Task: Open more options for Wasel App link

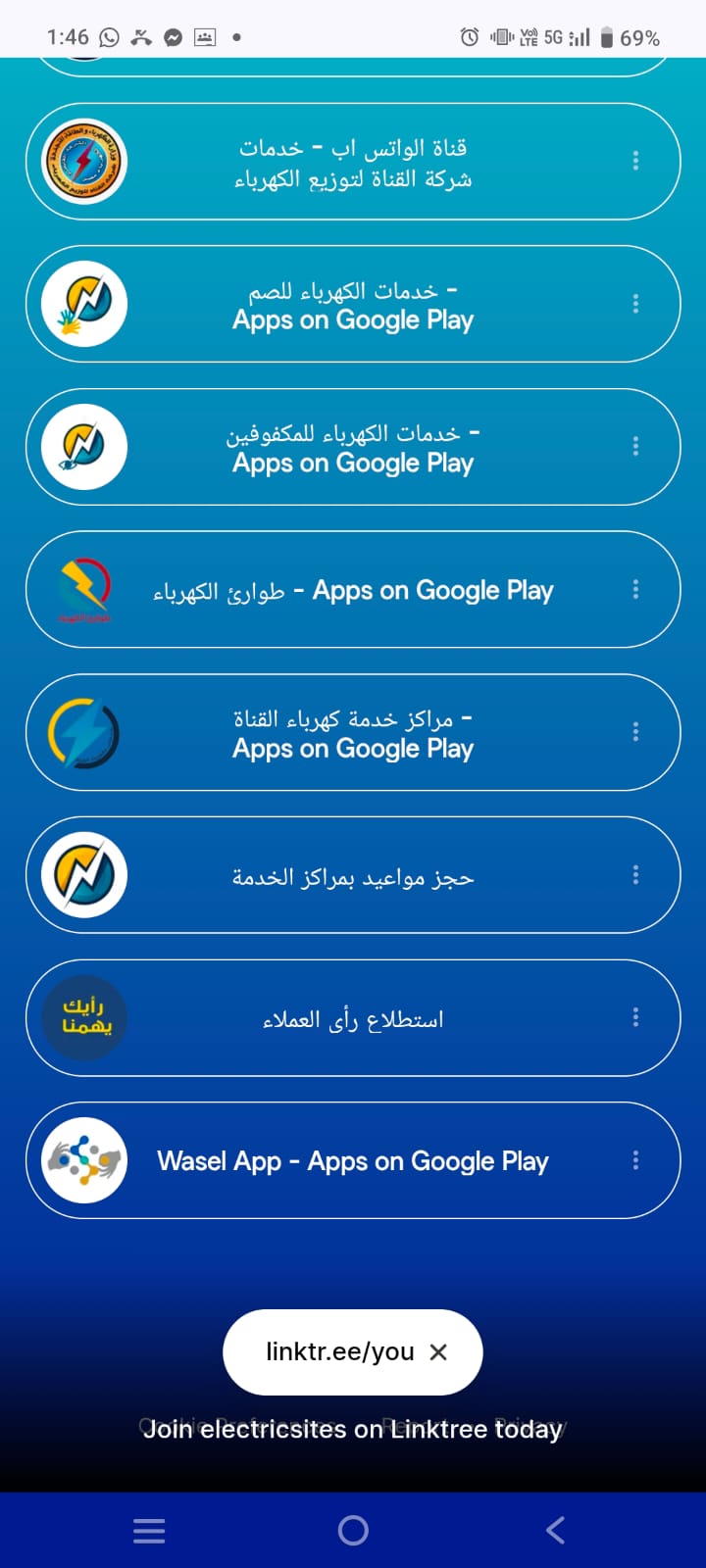Action: (x=635, y=1160)
